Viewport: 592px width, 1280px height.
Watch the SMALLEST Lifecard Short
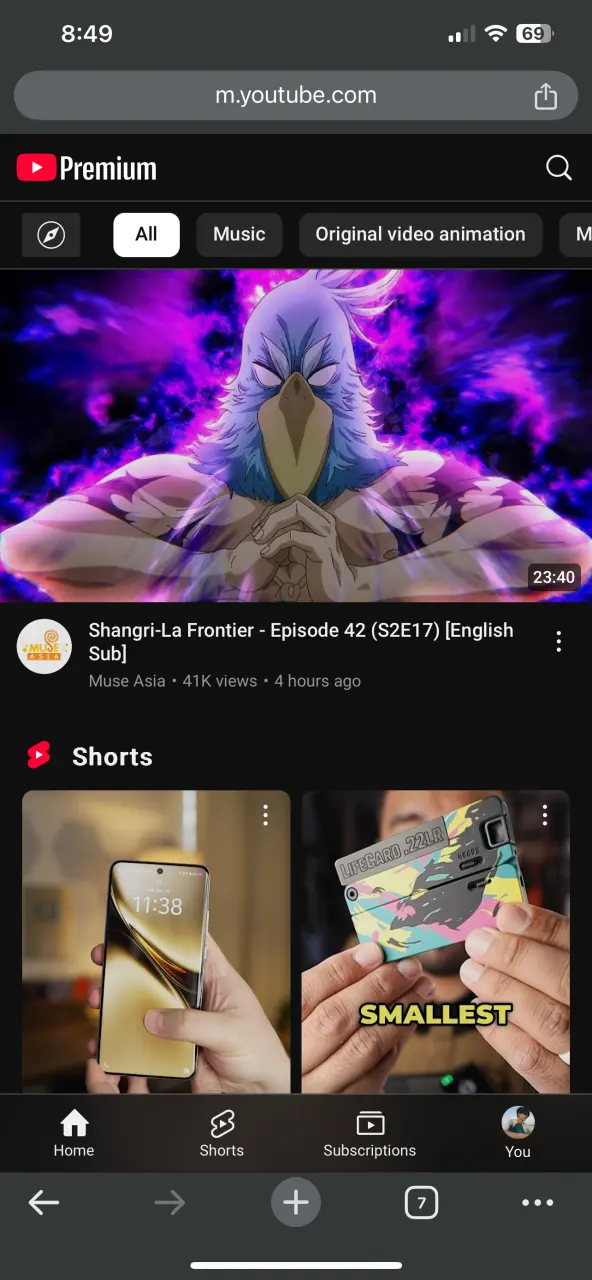[436, 942]
